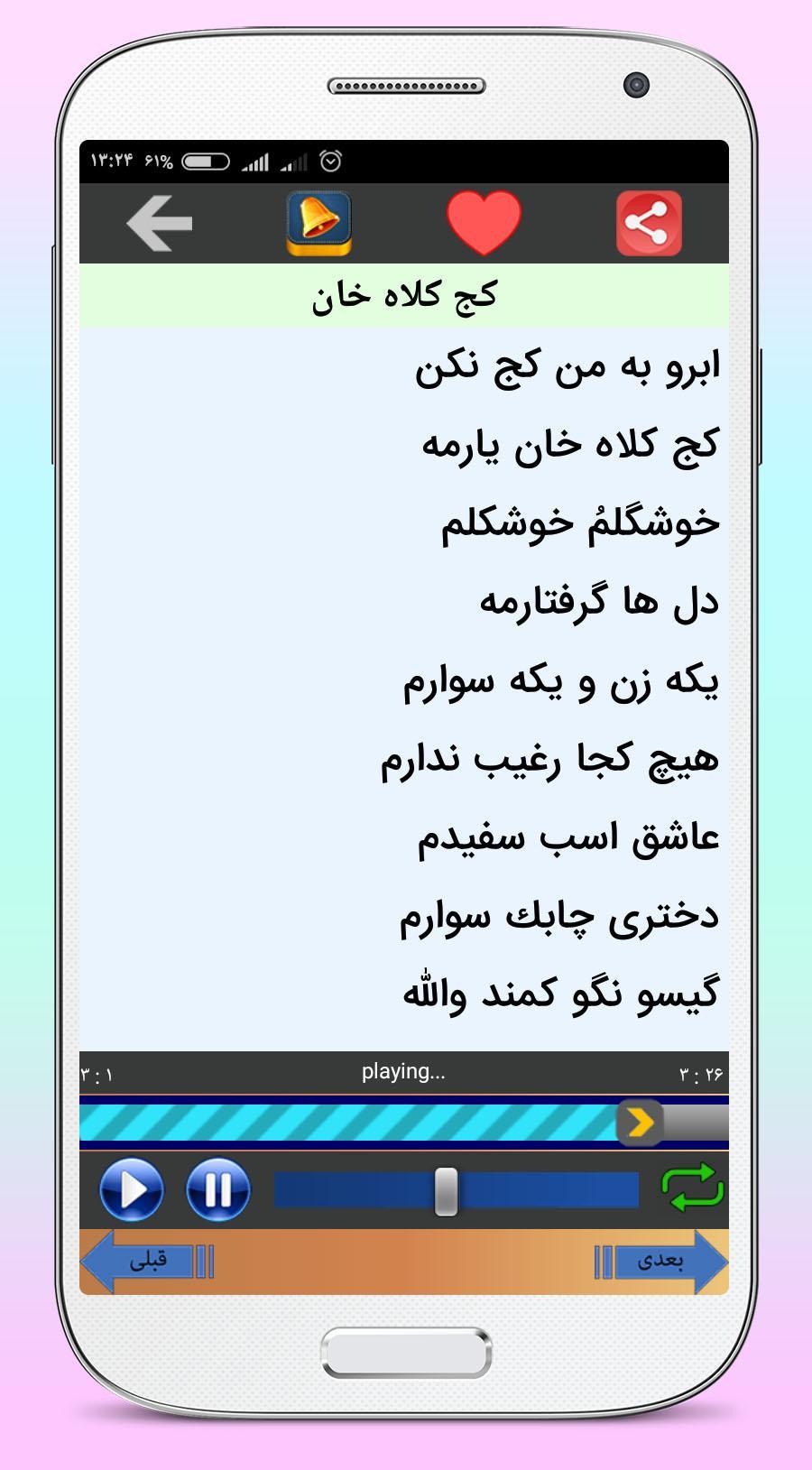Tap the striped playback progress bar
The image size is (812, 1470).
click(361, 1123)
